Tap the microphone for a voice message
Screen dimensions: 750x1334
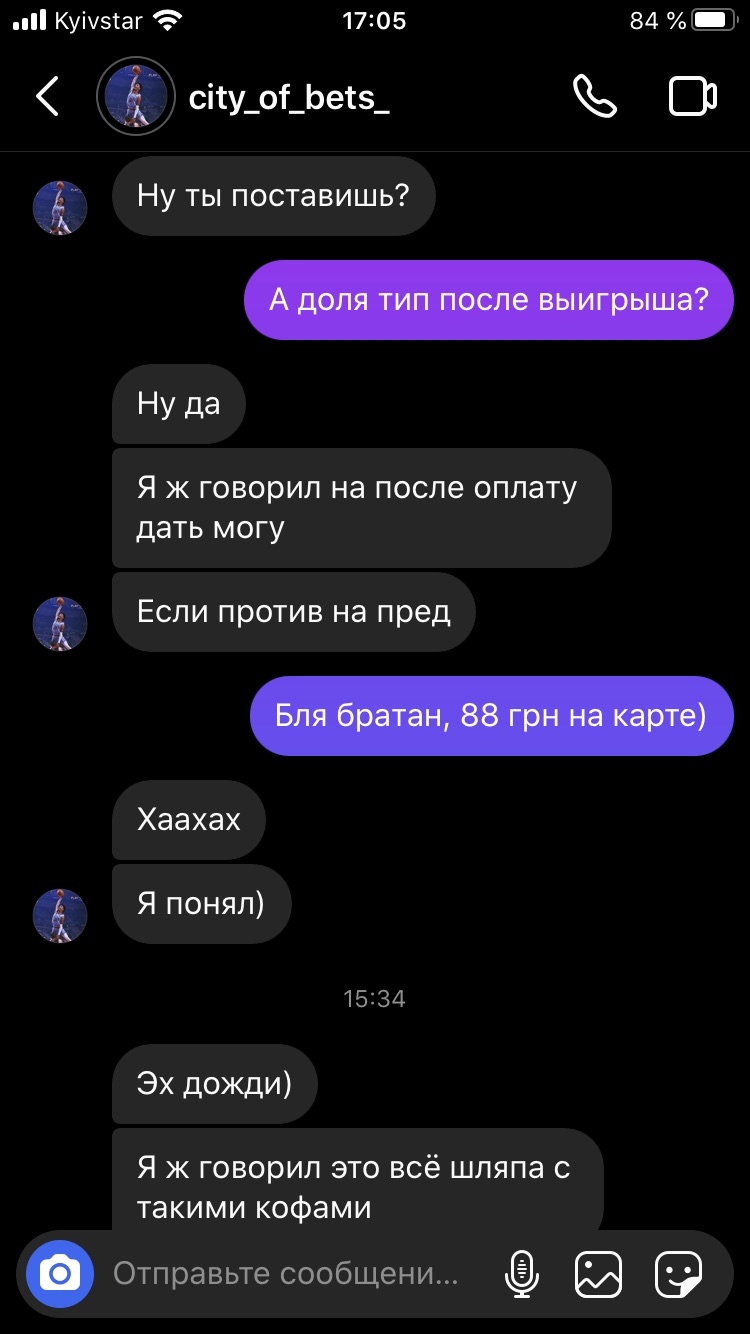(x=521, y=1275)
